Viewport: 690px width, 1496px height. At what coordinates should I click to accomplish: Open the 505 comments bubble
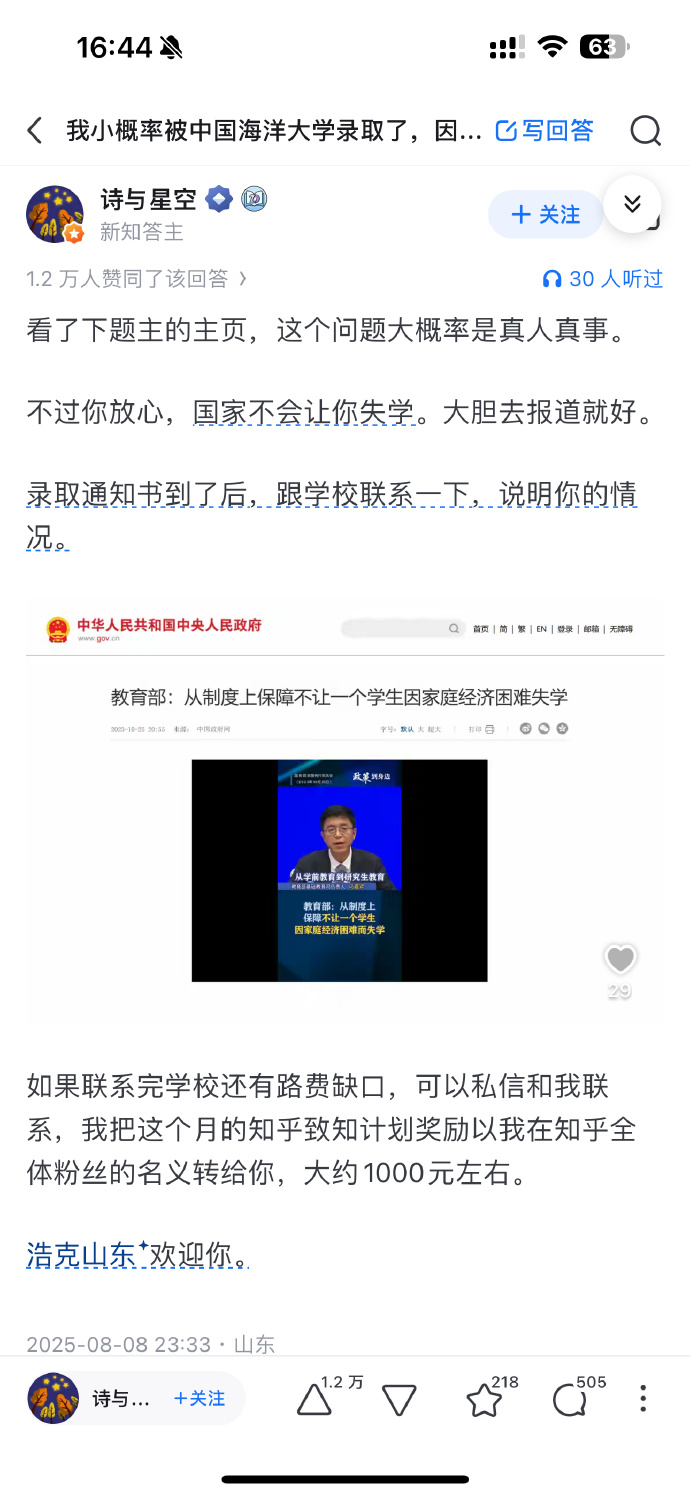(x=570, y=1400)
